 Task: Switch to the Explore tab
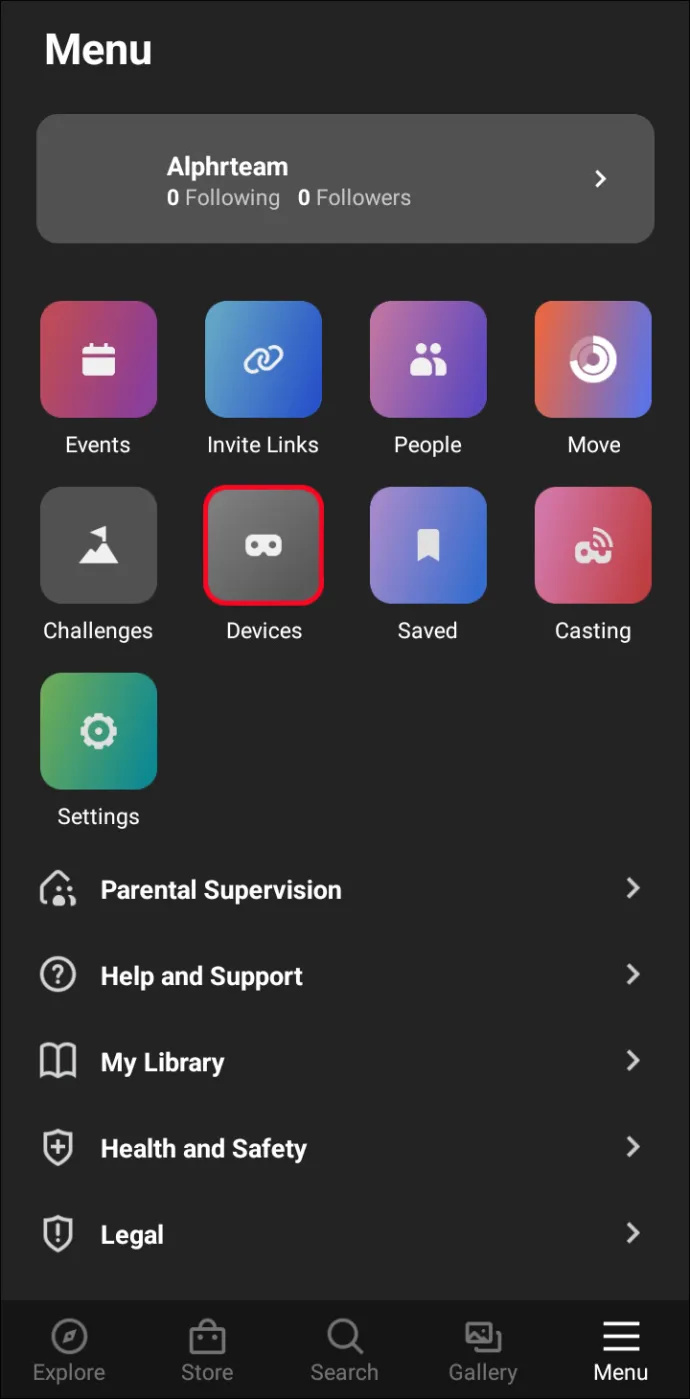coord(69,1350)
